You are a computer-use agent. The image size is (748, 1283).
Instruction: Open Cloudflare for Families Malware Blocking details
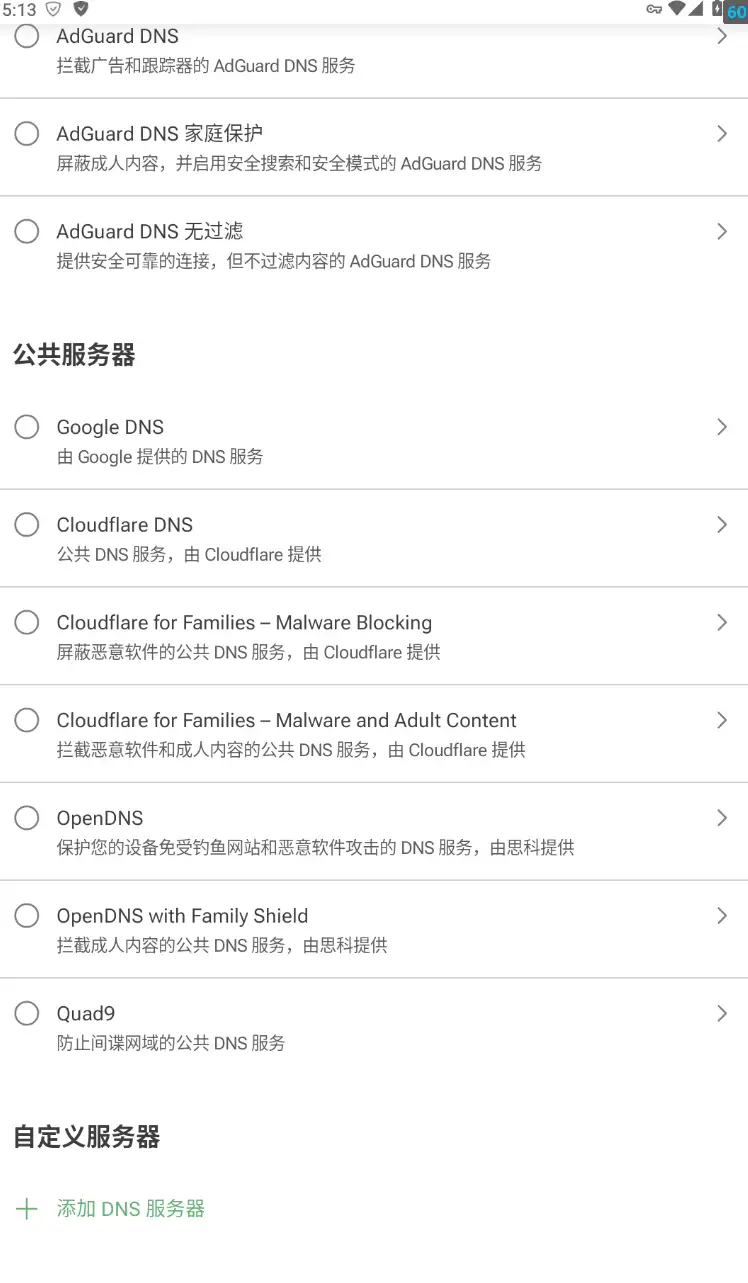722,622
